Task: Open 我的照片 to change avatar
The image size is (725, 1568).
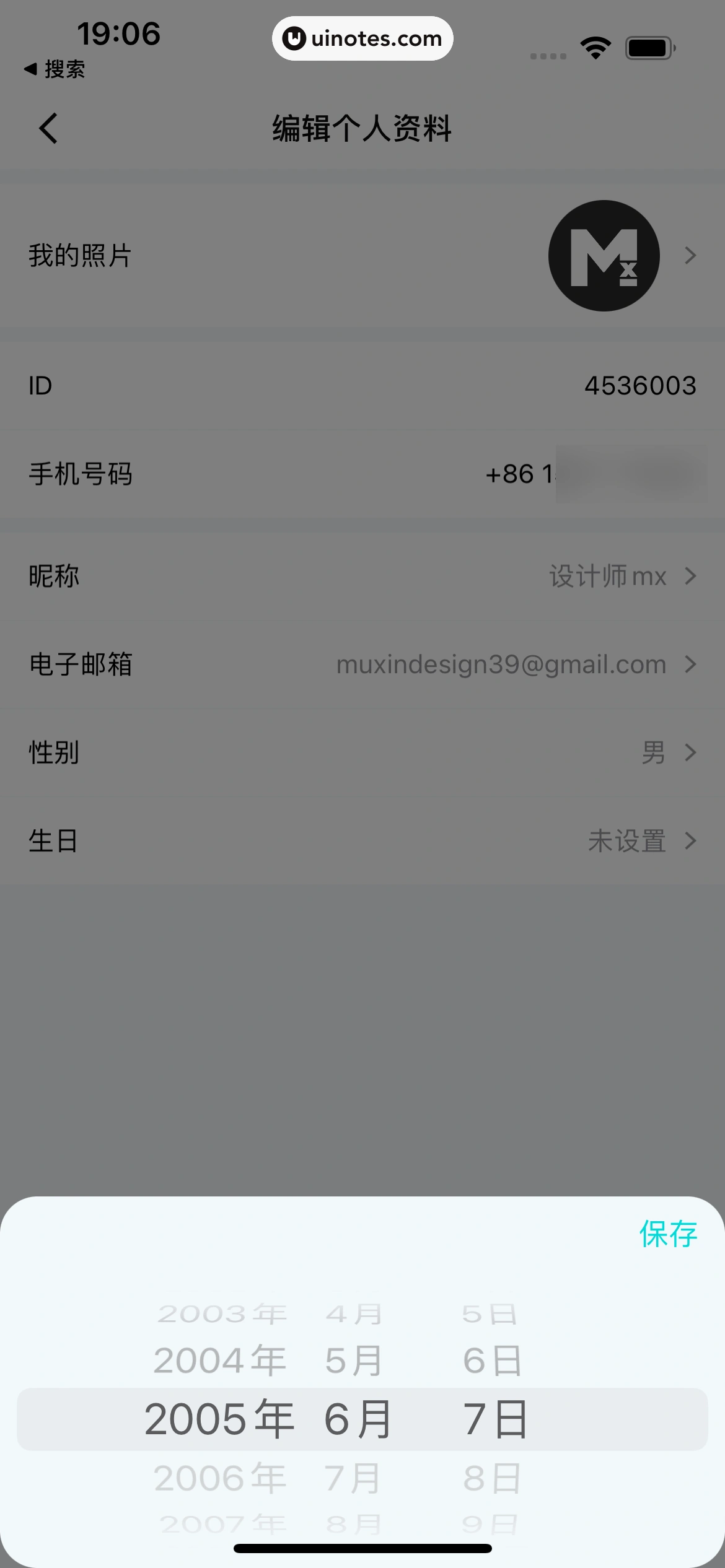Action: click(x=362, y=255)
